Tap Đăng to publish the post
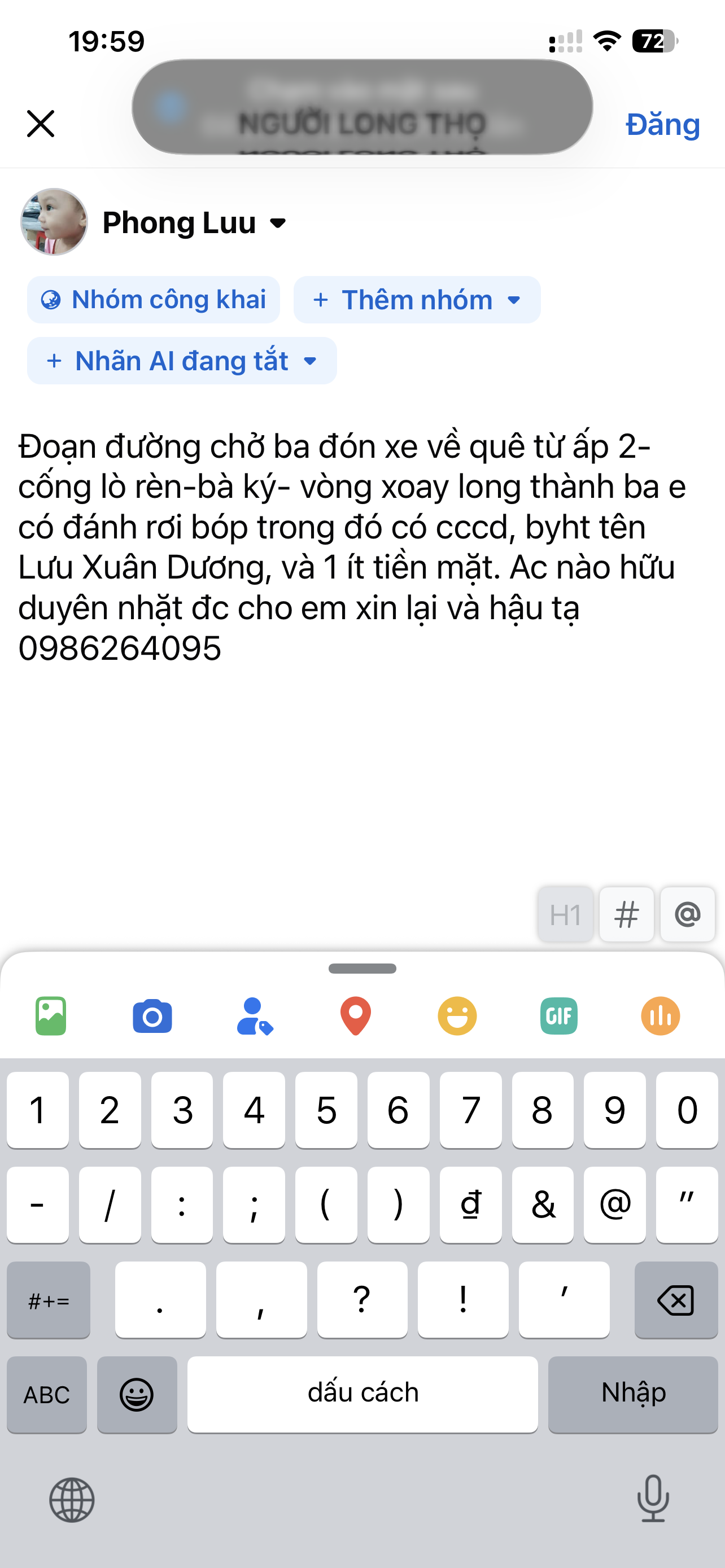 click(662, 125)
